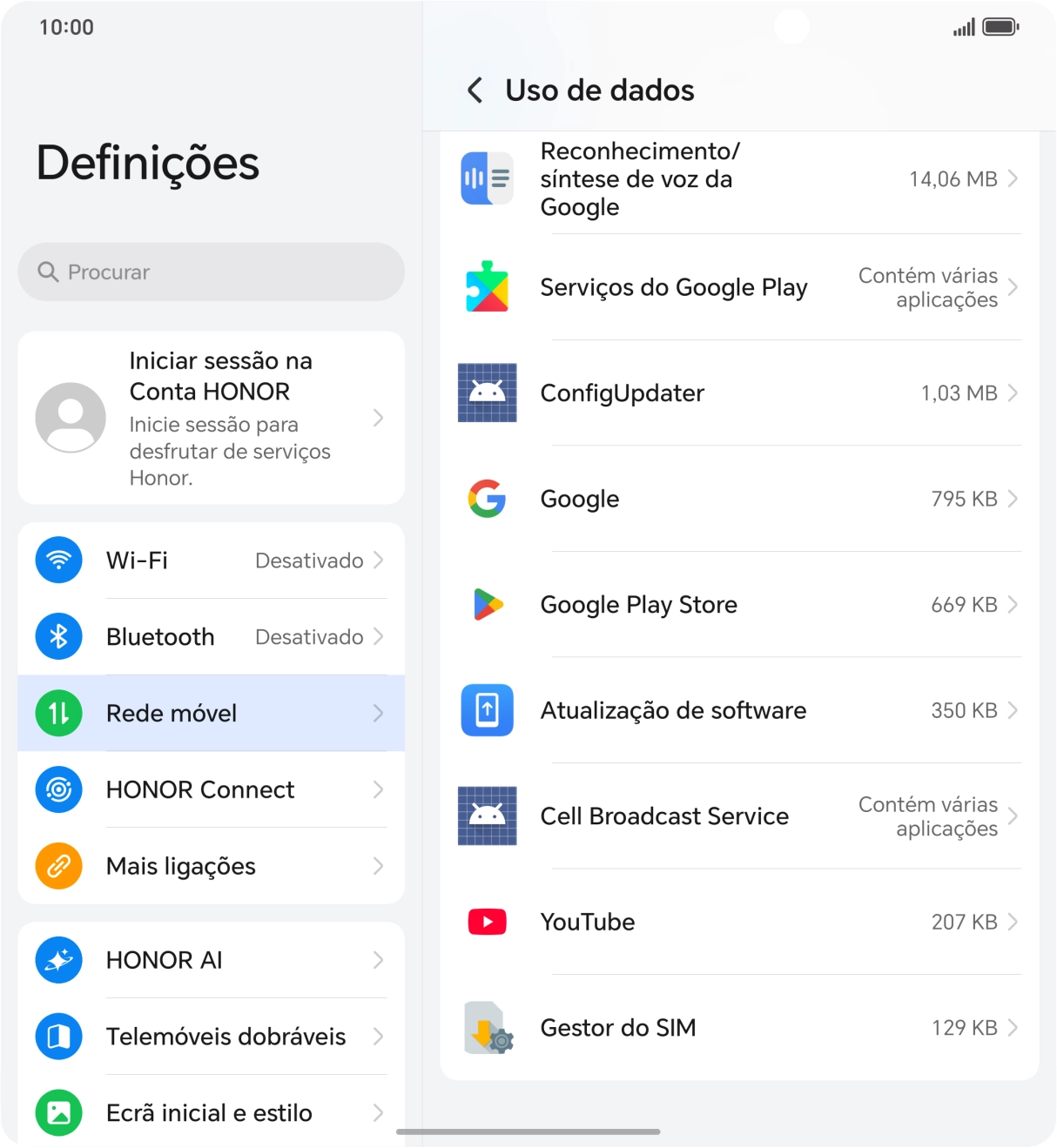Click the Google Play Store icon
Viewport: 1057px width, 1148px height.
[x=487, y=604]
